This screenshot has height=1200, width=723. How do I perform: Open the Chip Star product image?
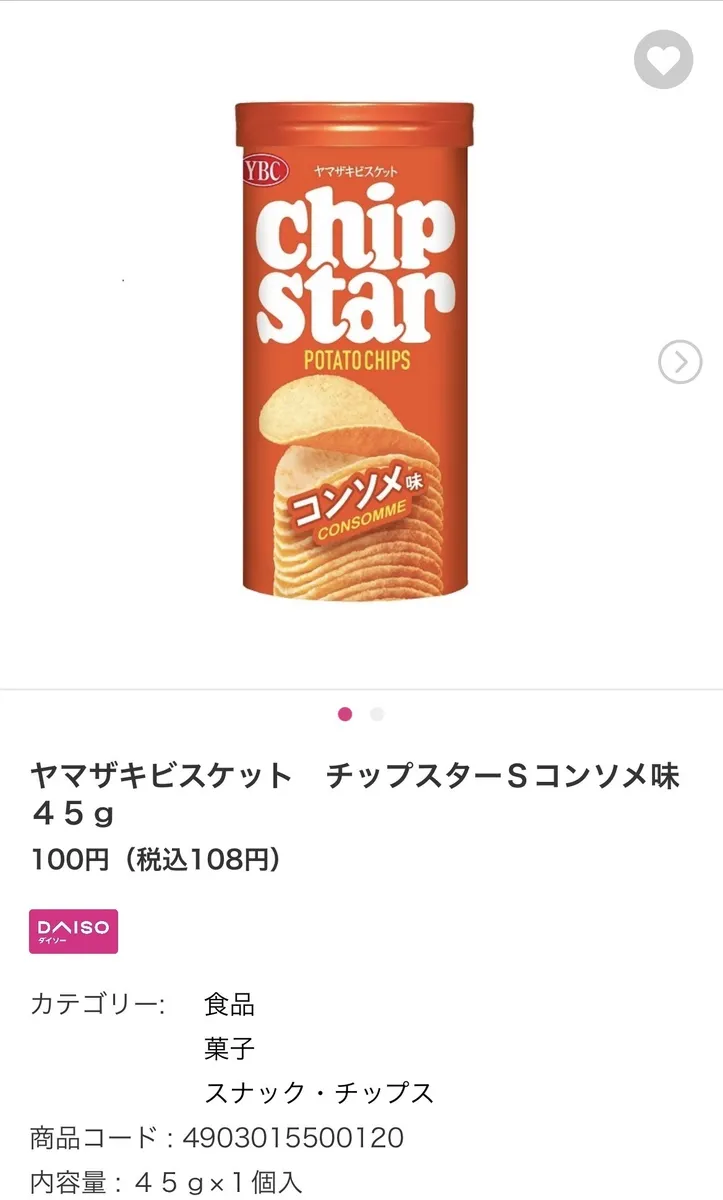[354, 350]
